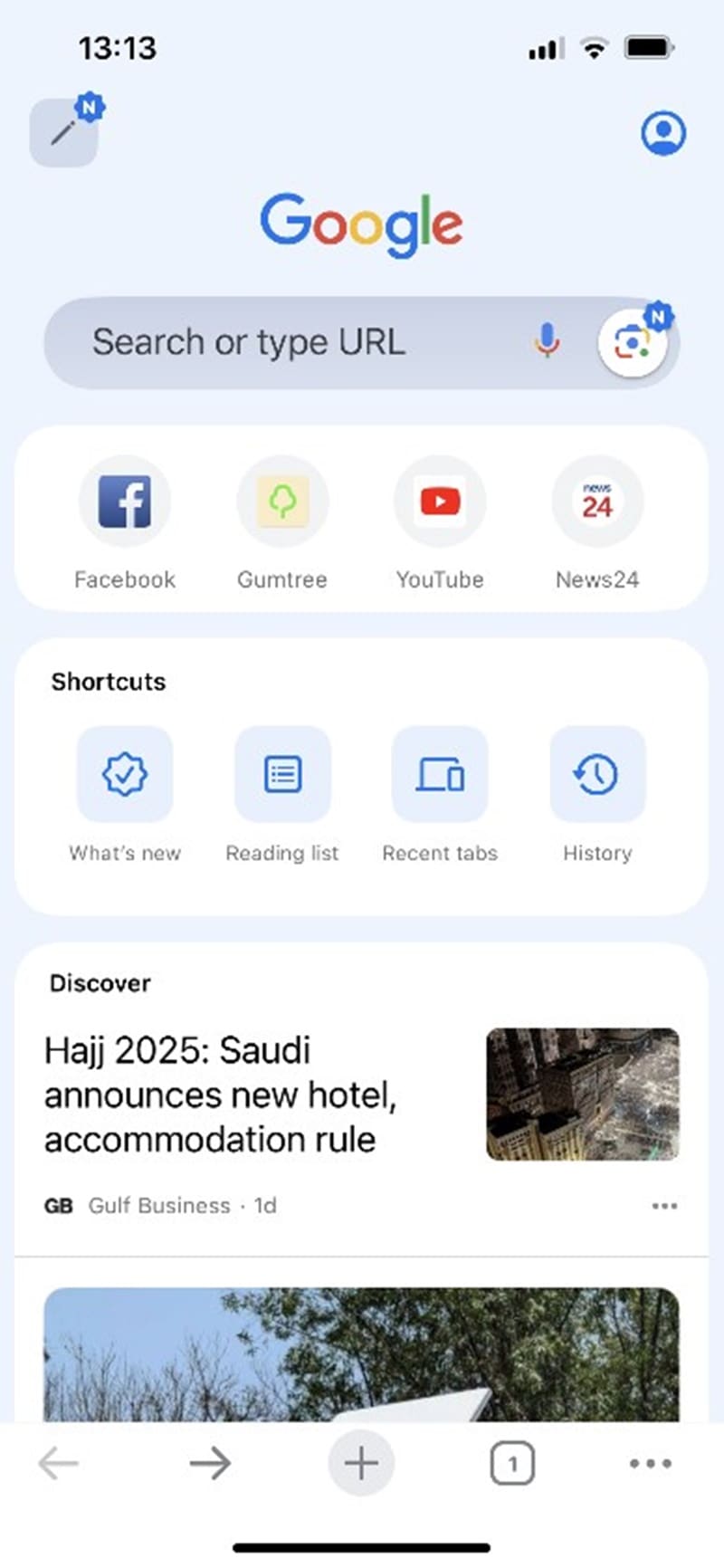The width and height of the screenshot is (724, 1568).
Task: Open the account profile icon
Action: tap(663, 133)
